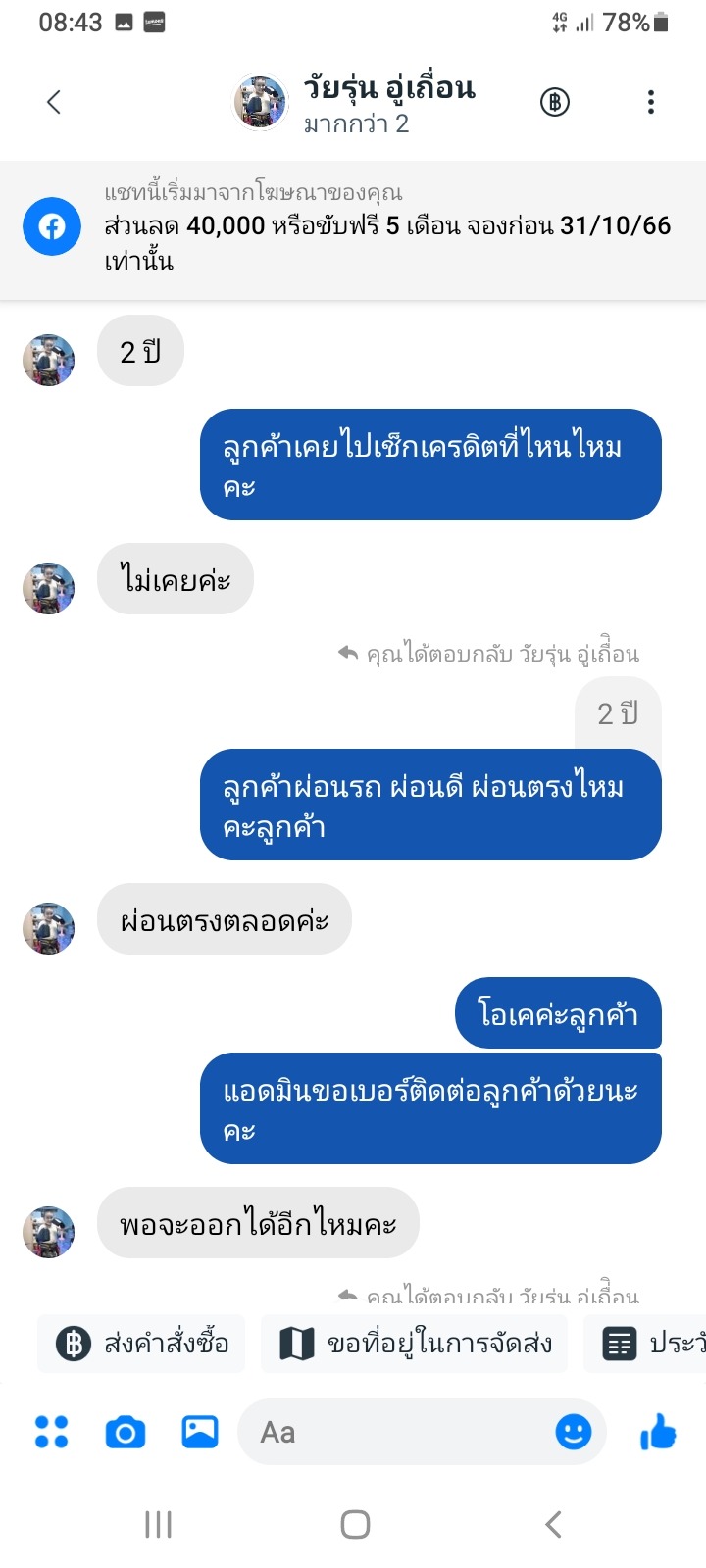
Task: Open the camera to take a photo
Action: tap(126, 1432)
